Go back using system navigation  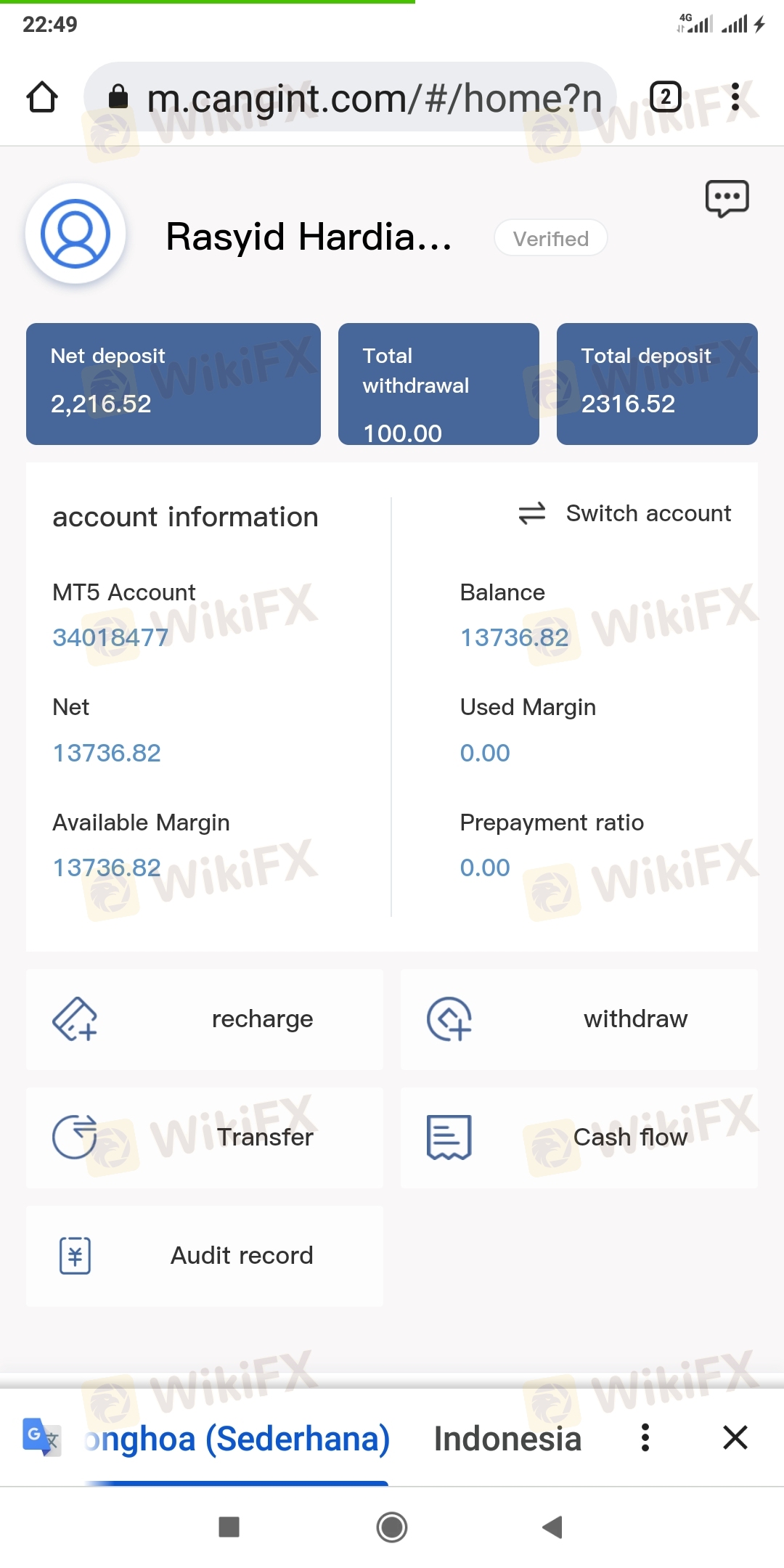[x=552, y=1527]
